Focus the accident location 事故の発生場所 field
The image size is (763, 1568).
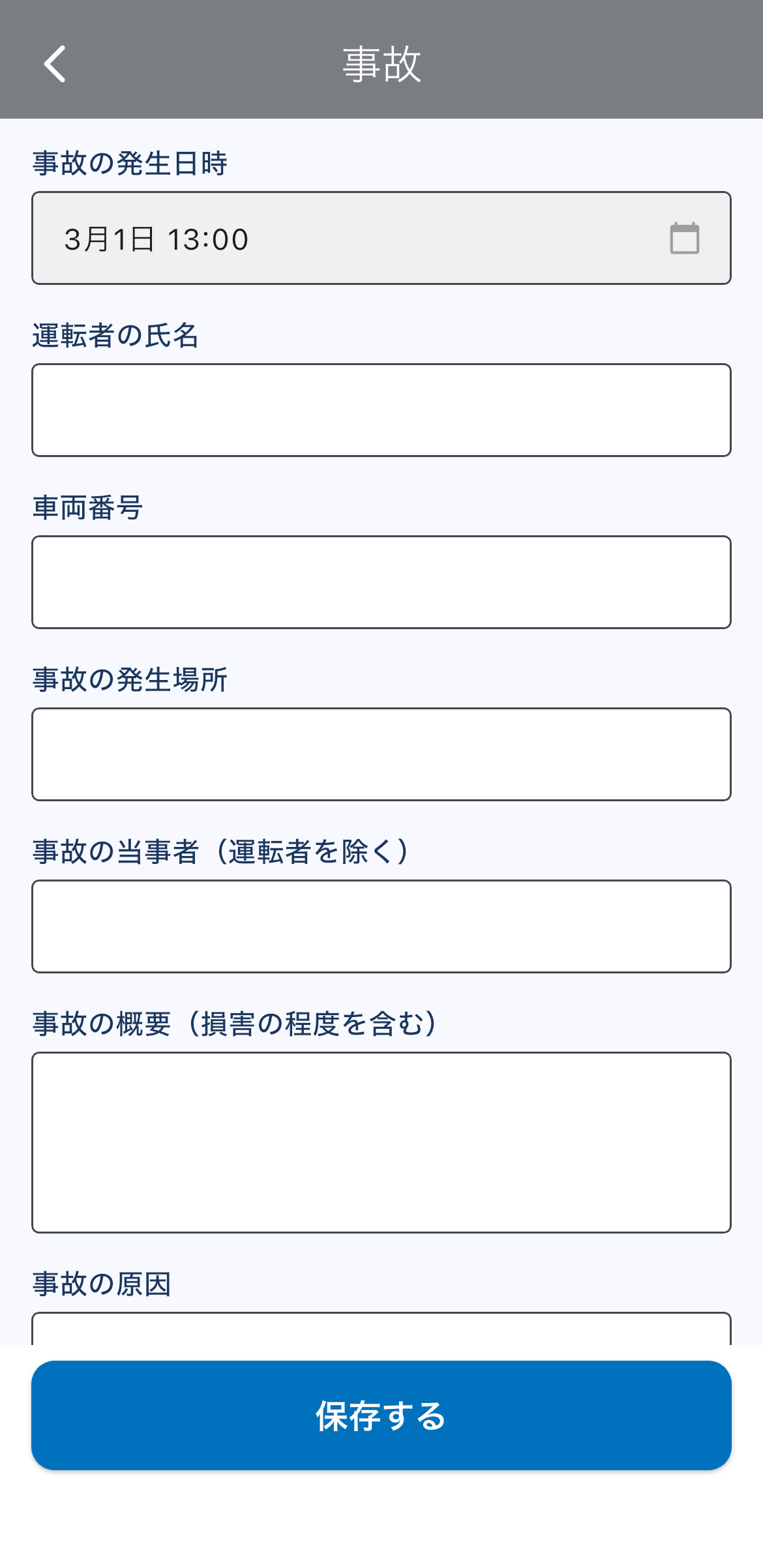coord(381,754)
